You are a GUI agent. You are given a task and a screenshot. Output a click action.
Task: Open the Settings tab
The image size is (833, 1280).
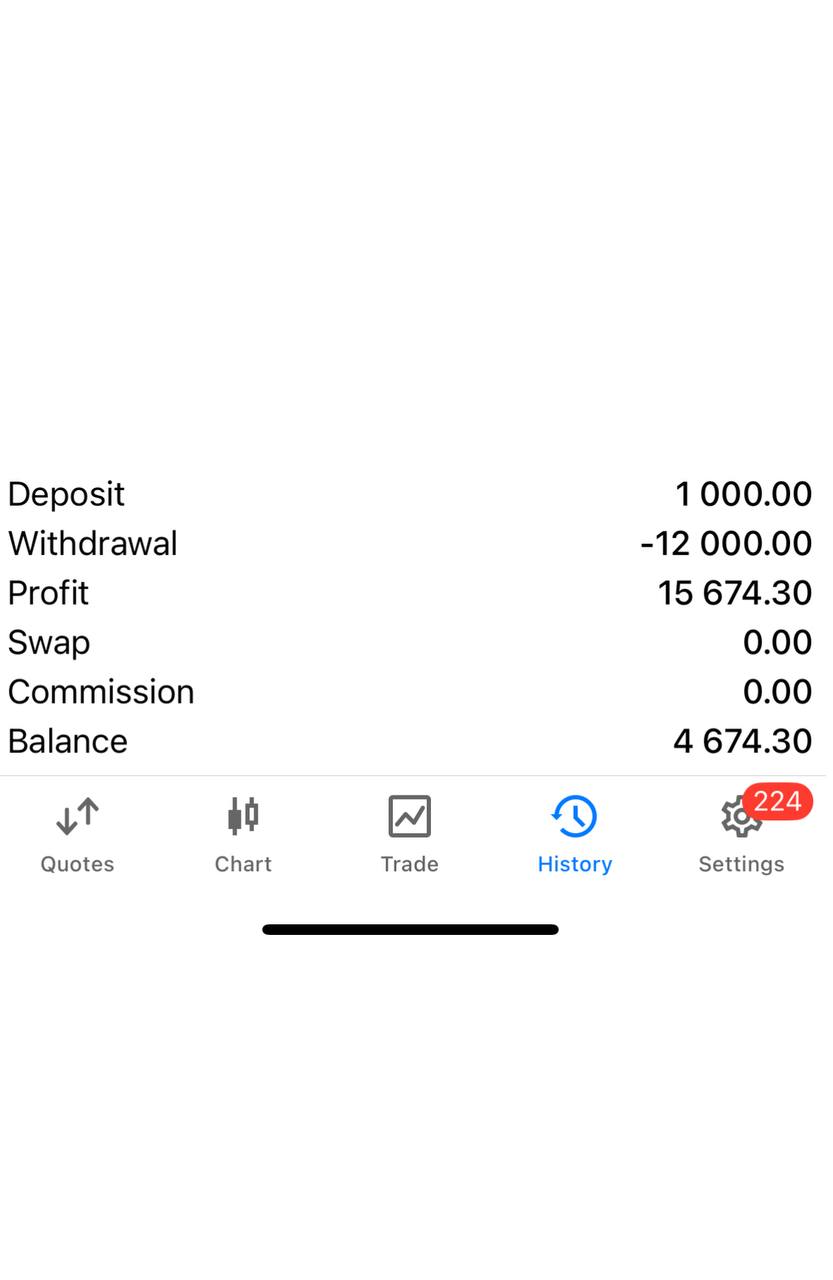click(x=741, y=834)
